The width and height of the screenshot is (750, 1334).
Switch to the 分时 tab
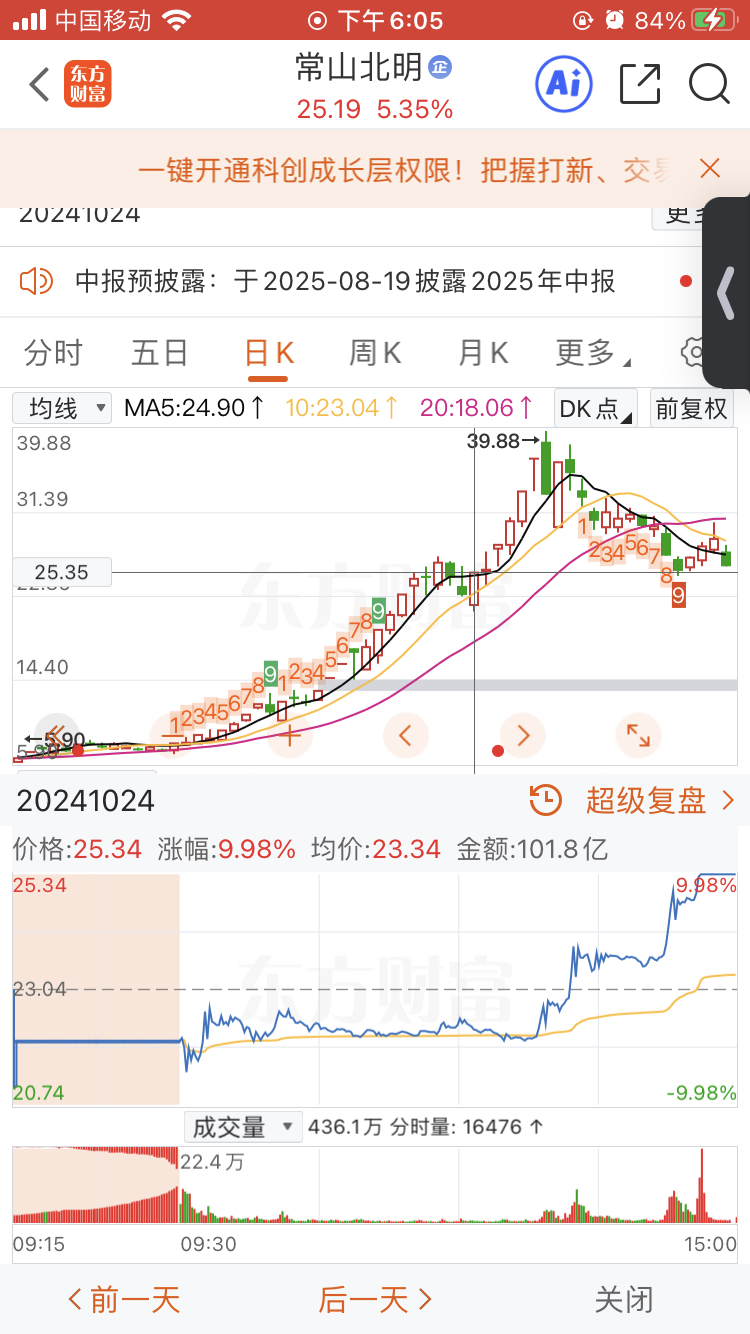click(x=53, y=353)
